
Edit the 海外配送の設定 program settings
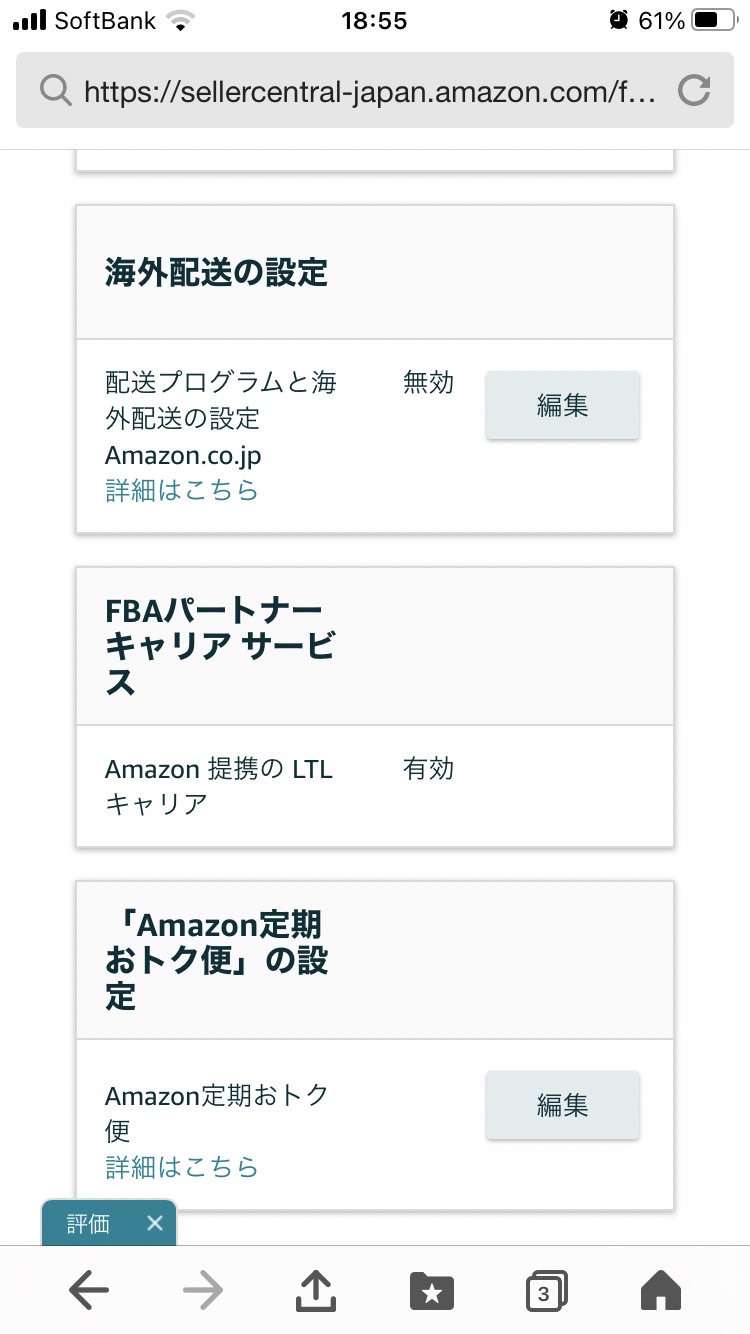(x=562, y=405)
